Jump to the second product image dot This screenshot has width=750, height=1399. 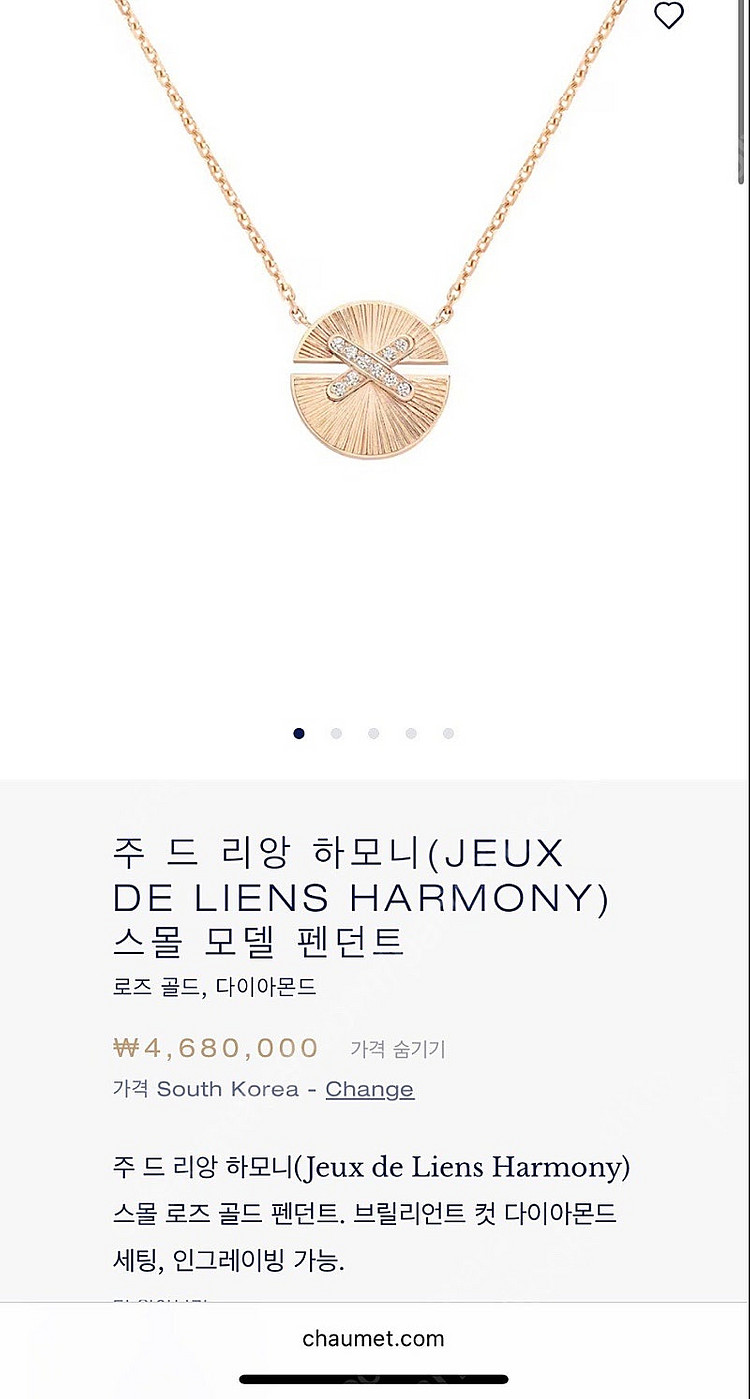pos(336,733)
